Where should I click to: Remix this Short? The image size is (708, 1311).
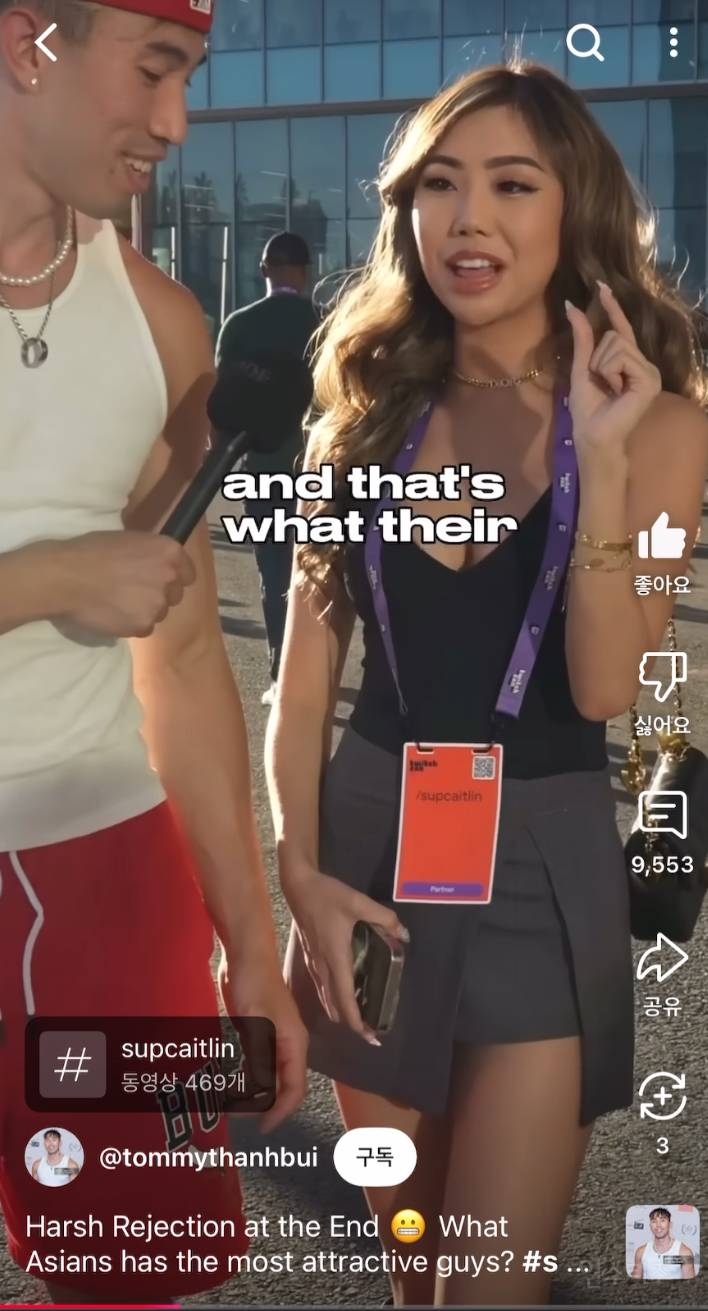(x=662, y=1098)
